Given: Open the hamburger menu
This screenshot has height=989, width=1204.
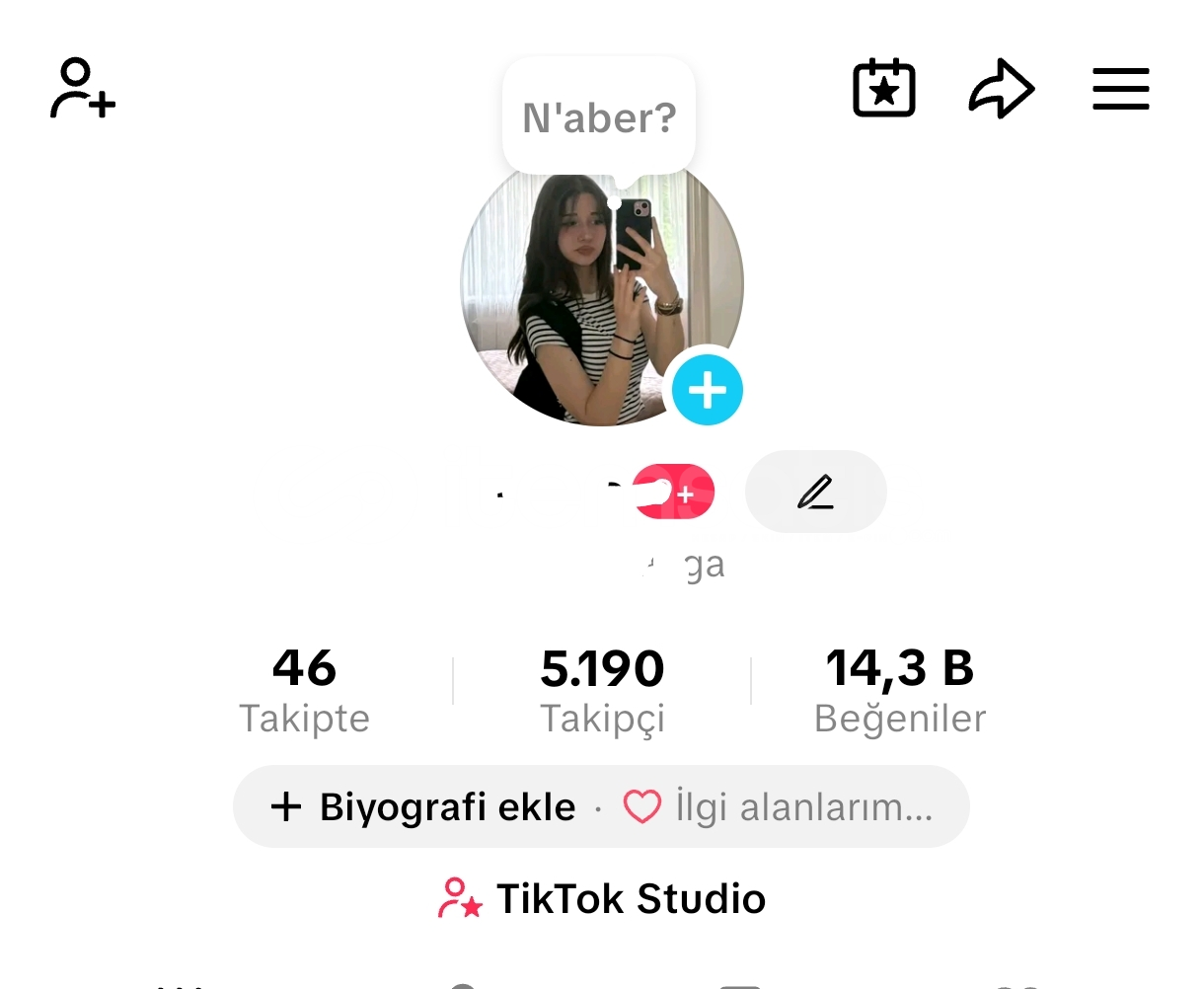Looking at the screenshot, I should pos(1121,89).
